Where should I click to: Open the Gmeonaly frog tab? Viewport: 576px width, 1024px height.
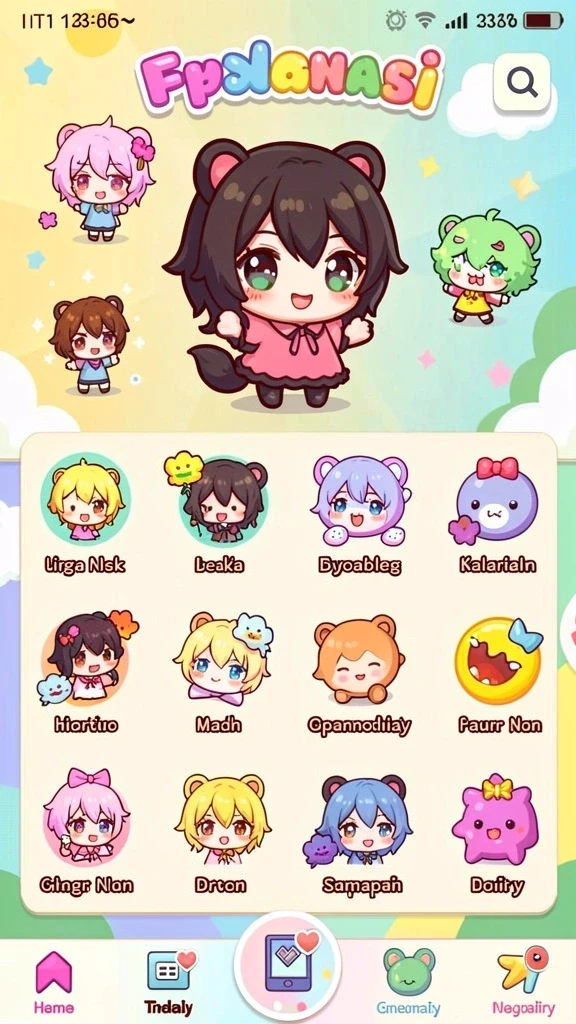coord(409,981)
